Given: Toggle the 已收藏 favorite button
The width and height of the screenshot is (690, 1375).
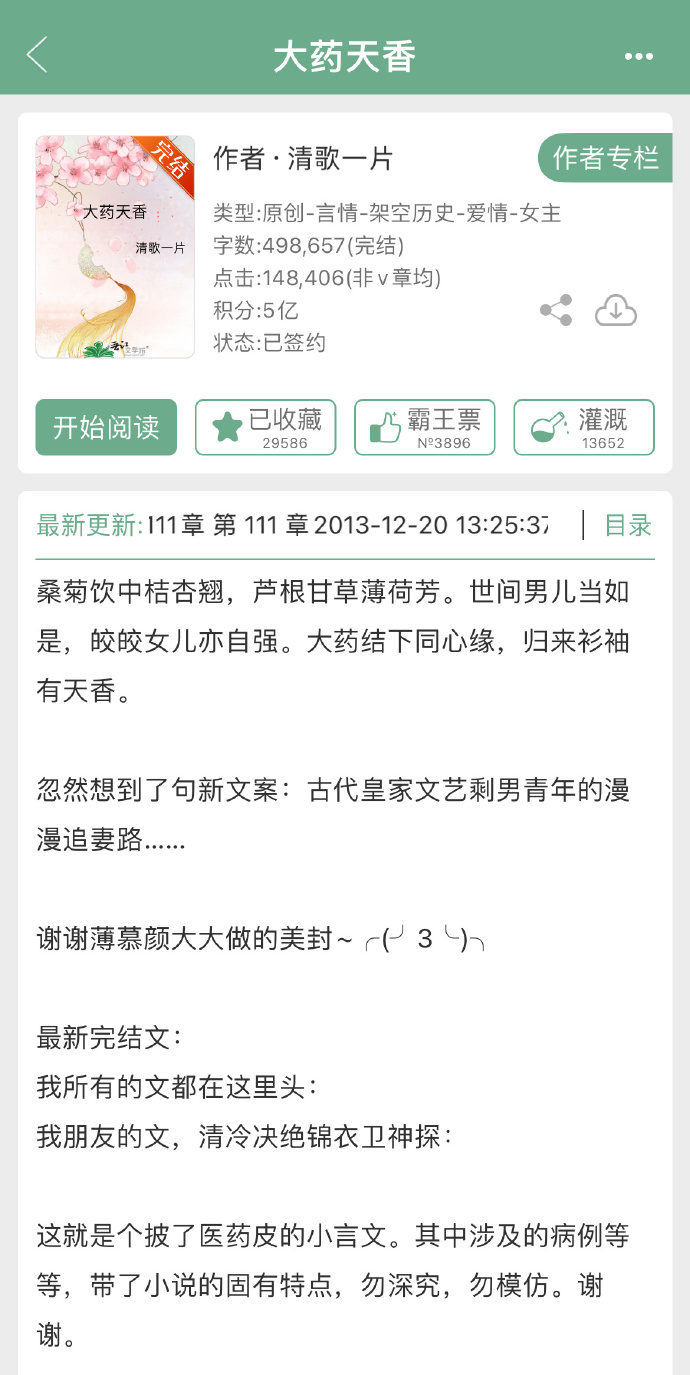Looking at the screenshot, I should (x=265, y=427).
